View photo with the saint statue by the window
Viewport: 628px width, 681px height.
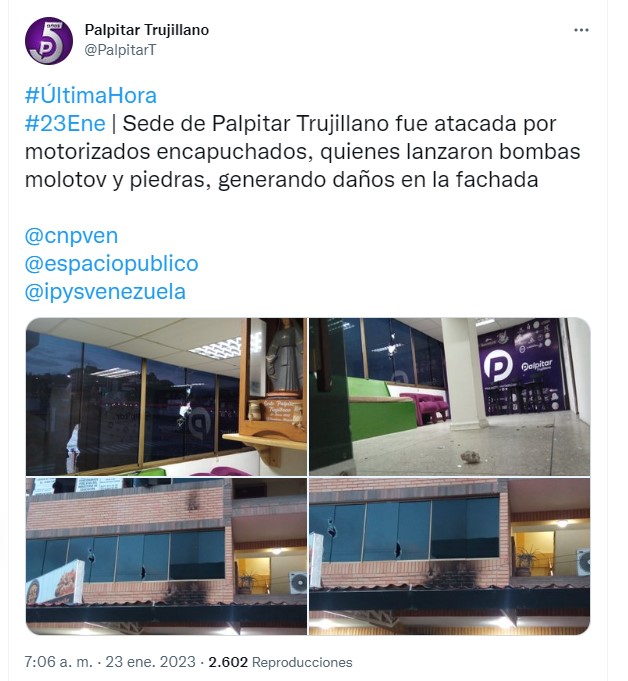click(x=165, y=396)
